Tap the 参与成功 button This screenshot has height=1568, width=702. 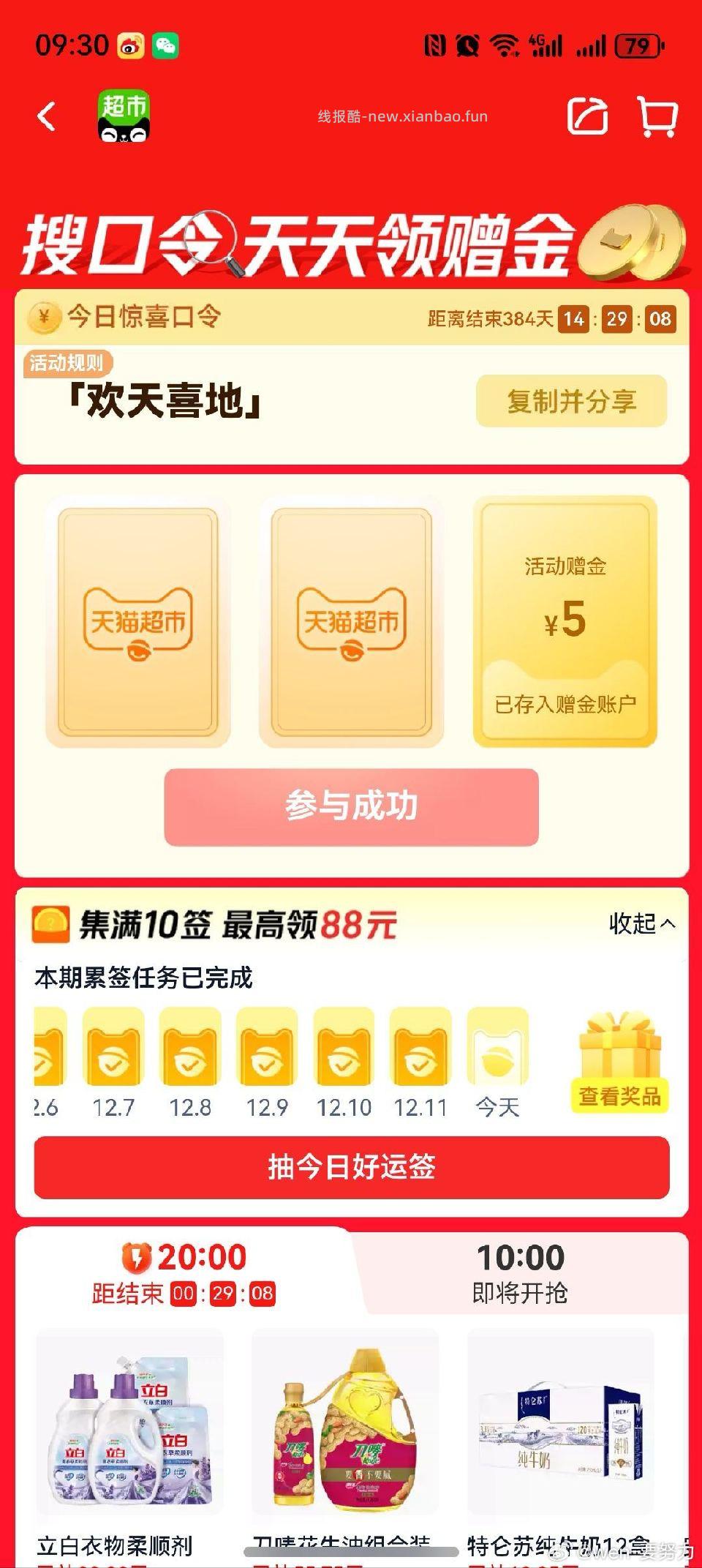tap(351, 806)
